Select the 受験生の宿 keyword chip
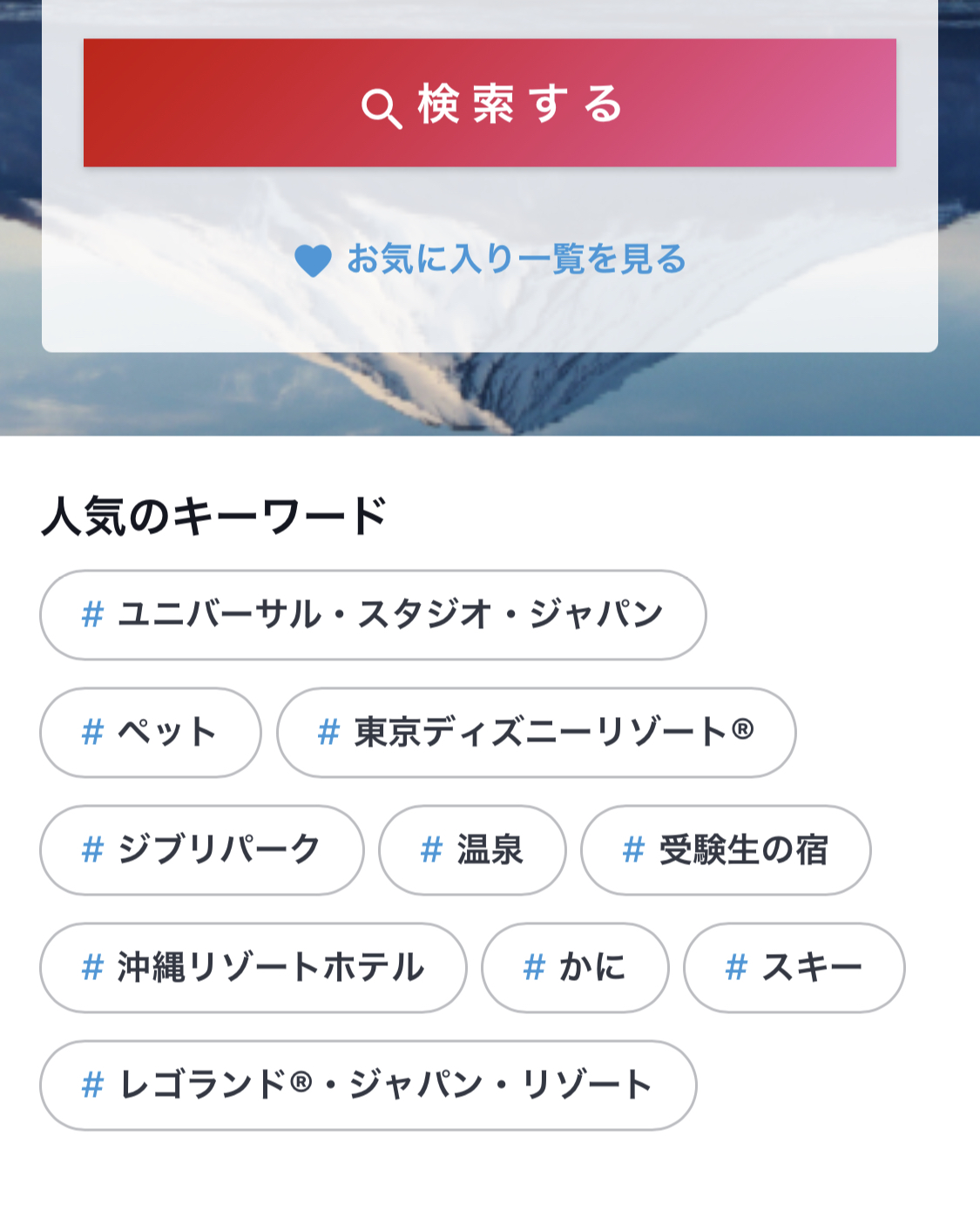Viewport: 980px width, 1224px height. [725, 850]
